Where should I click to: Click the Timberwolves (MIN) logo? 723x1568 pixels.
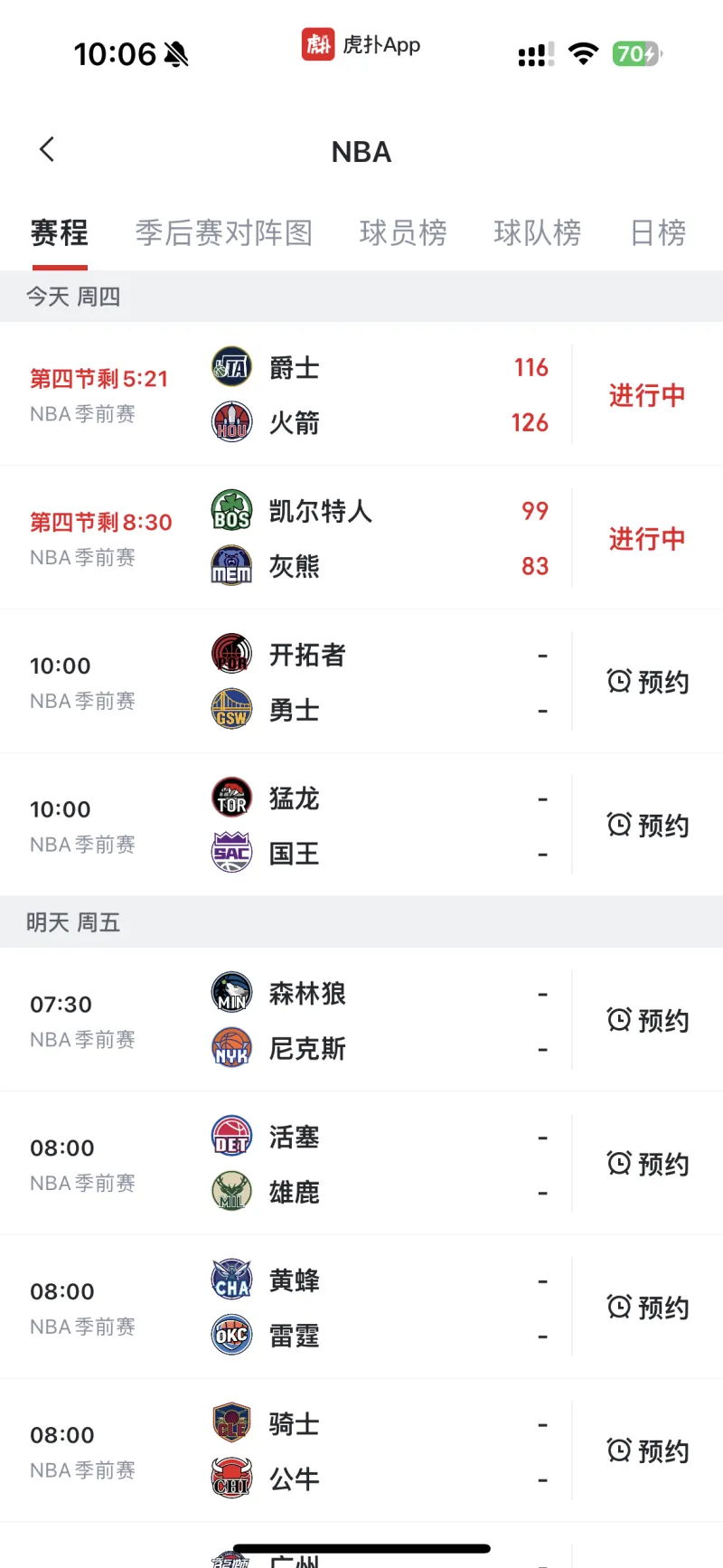(x=230, y=993)
